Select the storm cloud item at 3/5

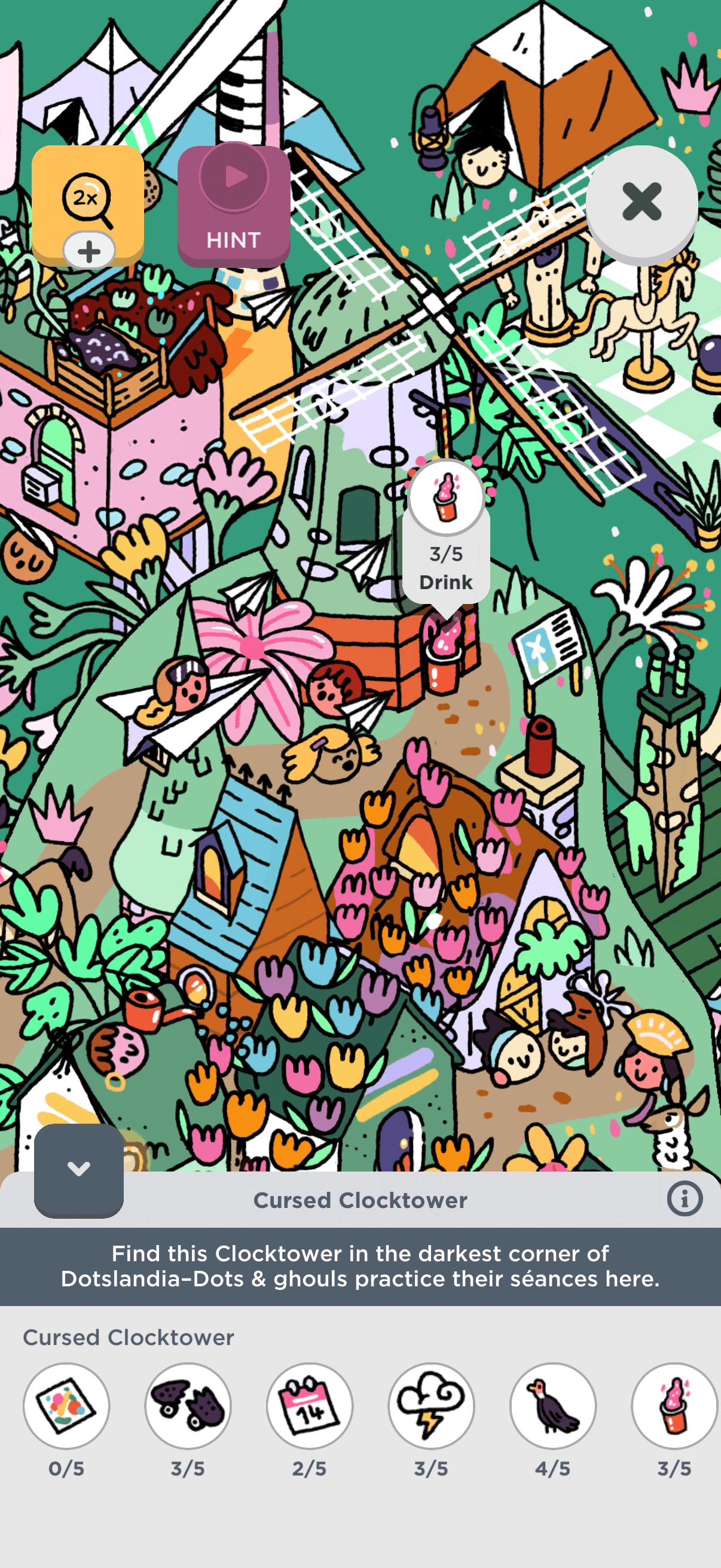[x=432, y=1405]
